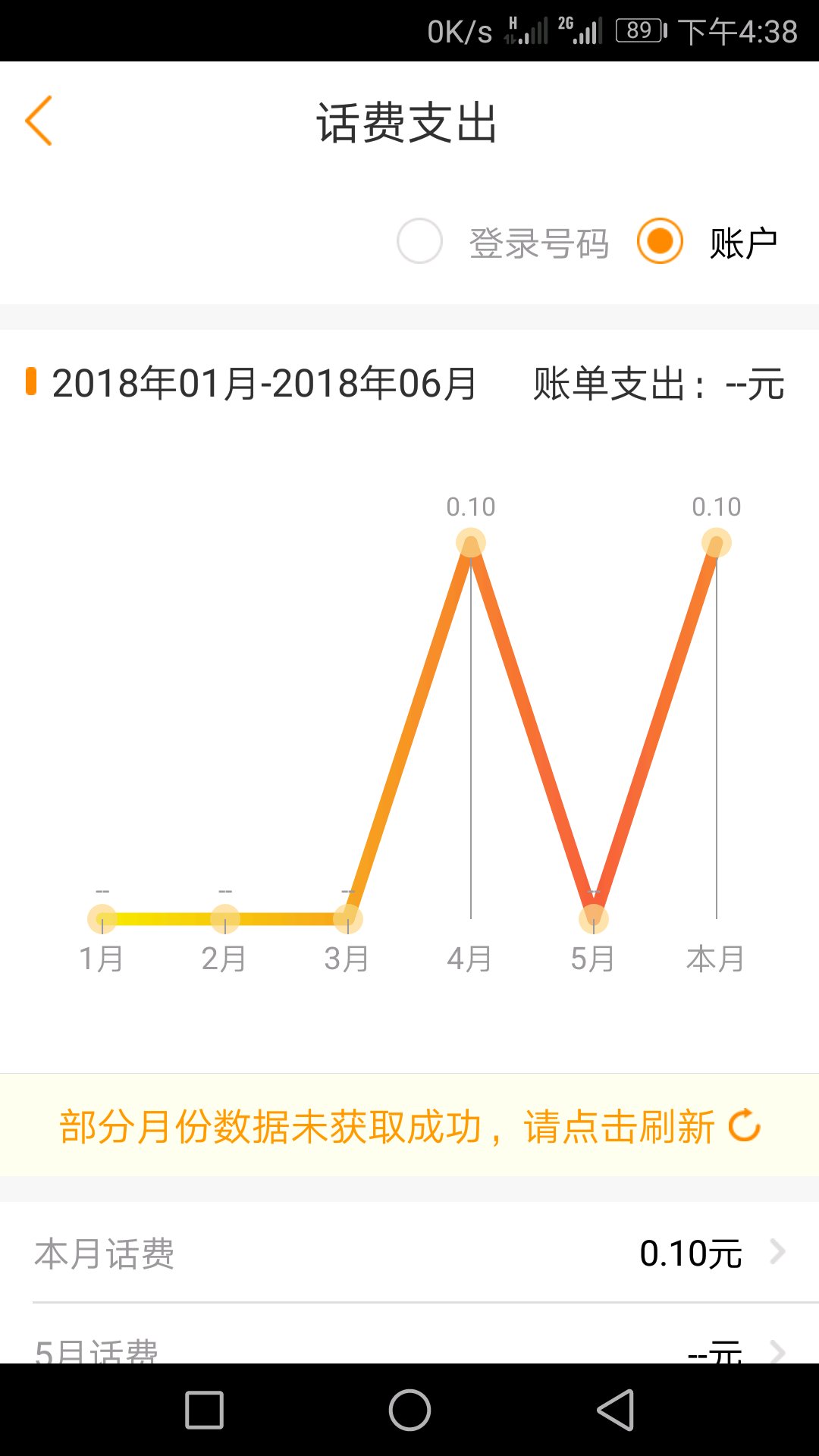The width and height of the screenshot is (819, 1456).
Task: Select the 4月 data point on chart
Action: click(x=471, y=543)
